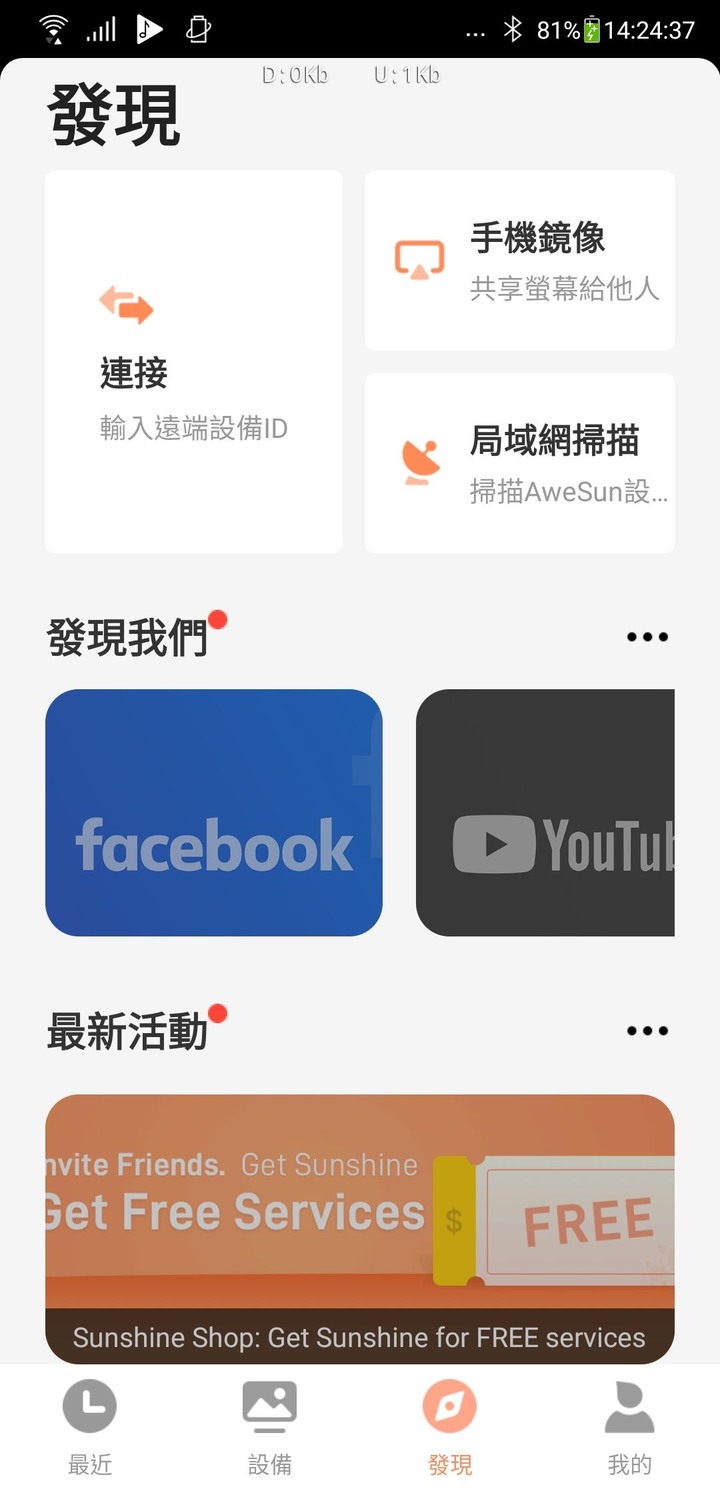
Task: Open the overflow menu beside 最新活動
Action: 646,1030
